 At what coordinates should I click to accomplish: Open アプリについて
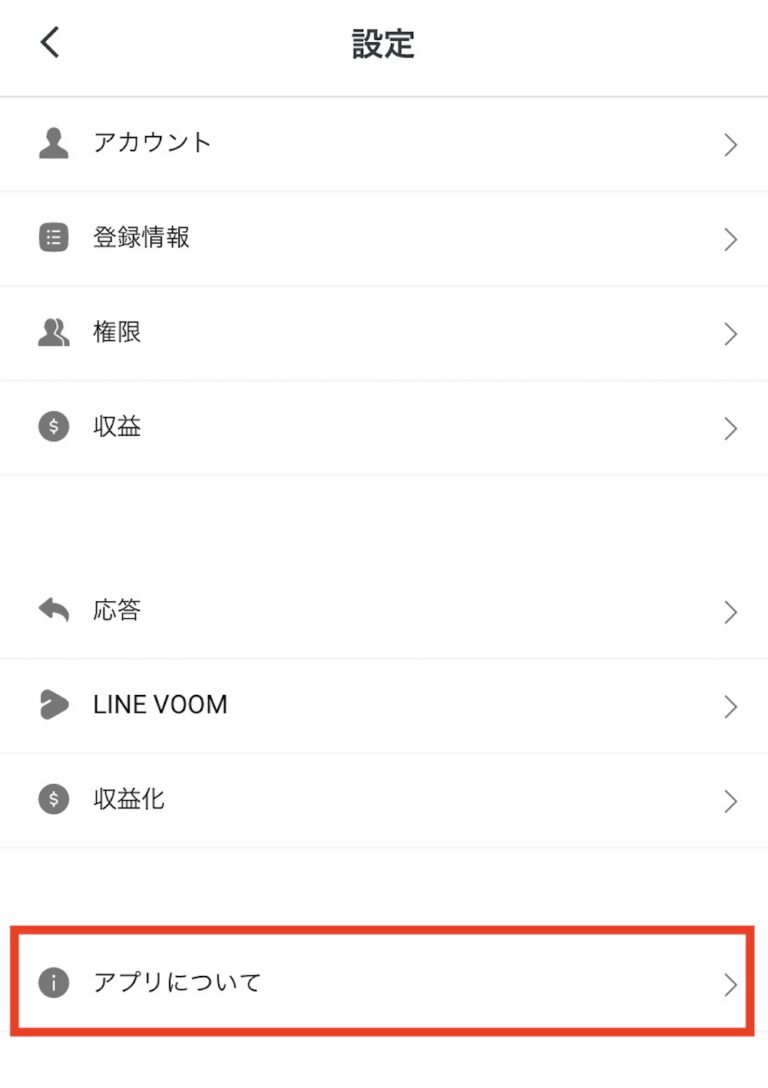pos(384,983)
